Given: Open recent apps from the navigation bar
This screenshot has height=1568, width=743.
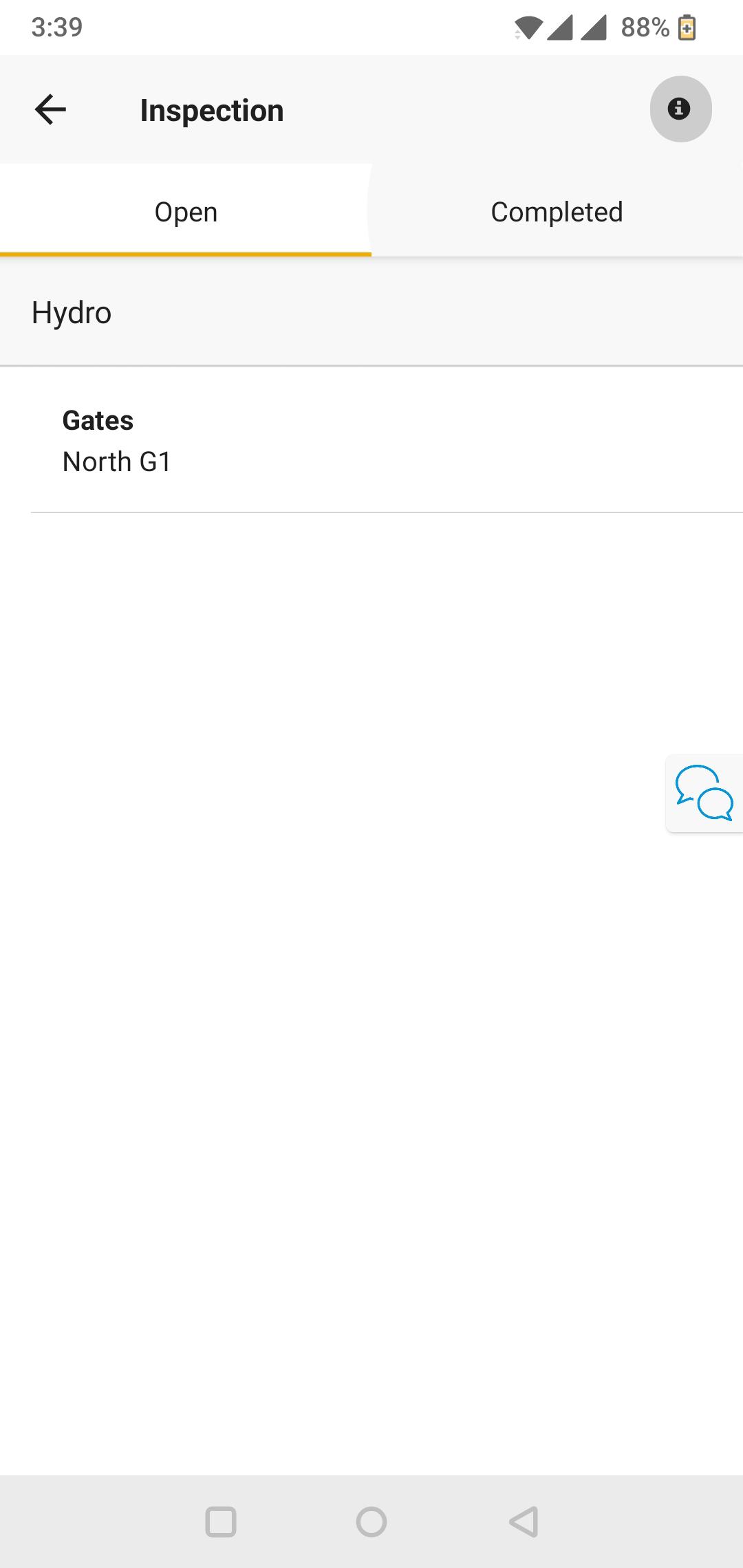Looking at the screenshot, I should coord(221,1522).
